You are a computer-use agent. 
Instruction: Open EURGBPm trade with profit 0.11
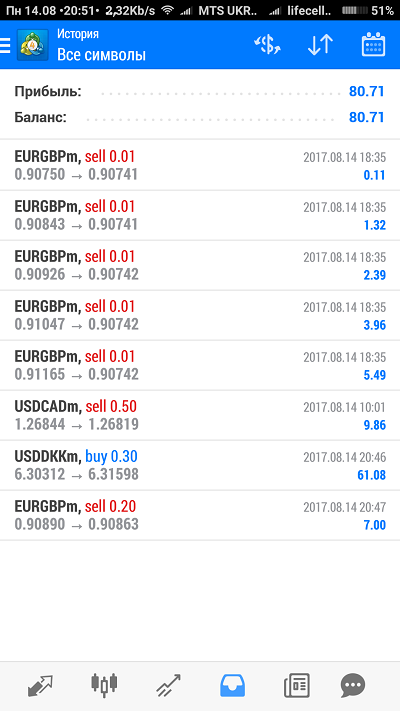[200, 166]
